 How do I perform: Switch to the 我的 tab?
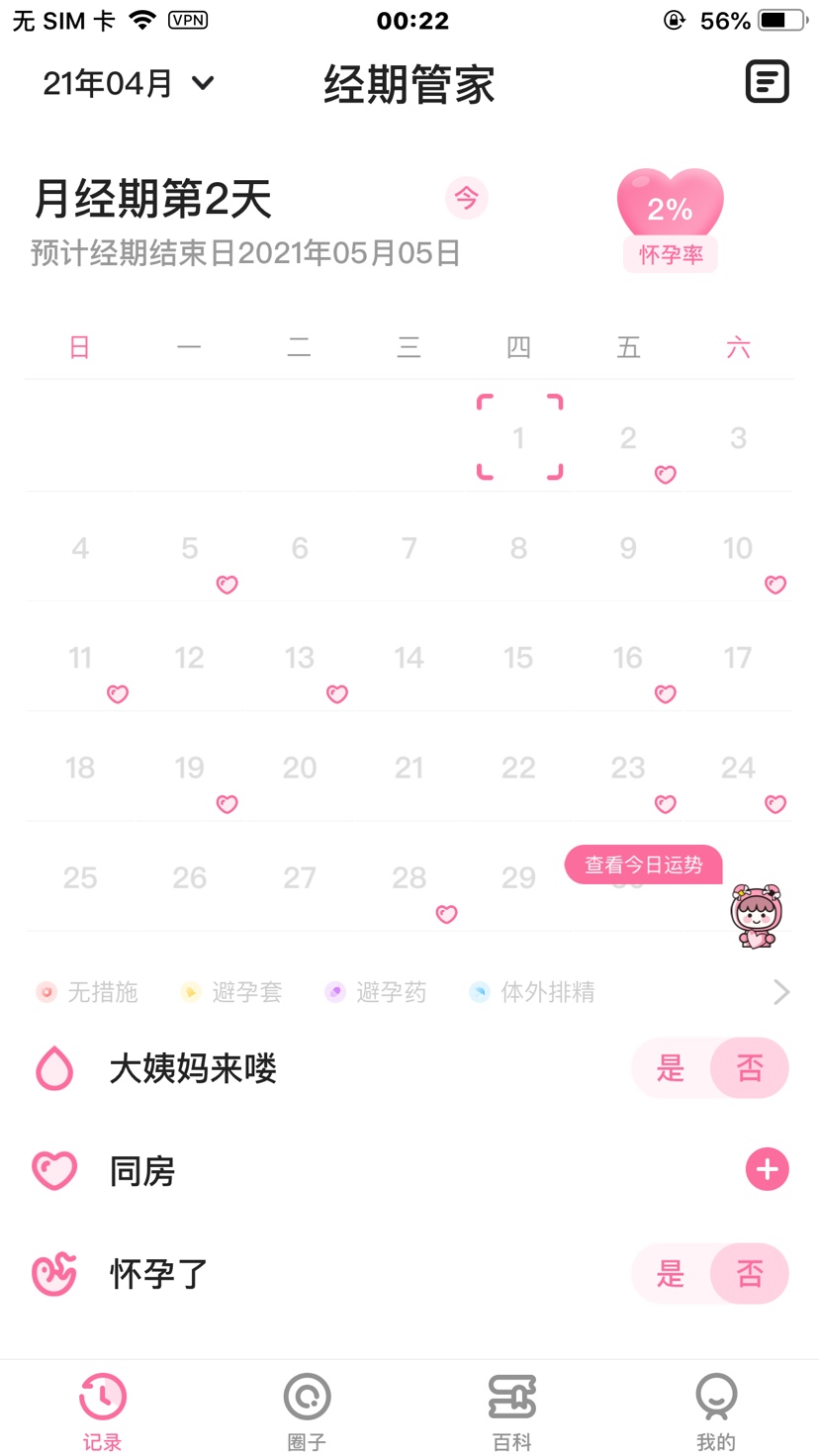(x=716, y=1410)
